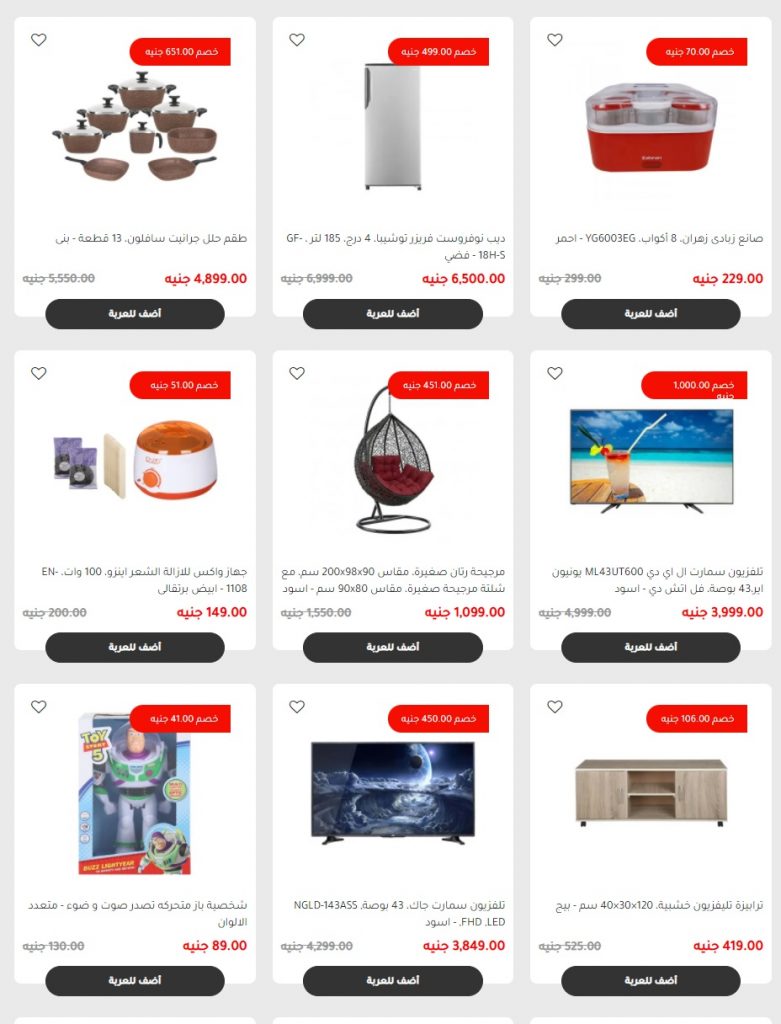Add the Zahran yogurt maker to cart
The image size is (781, 1024).
(x=651, y=313)
